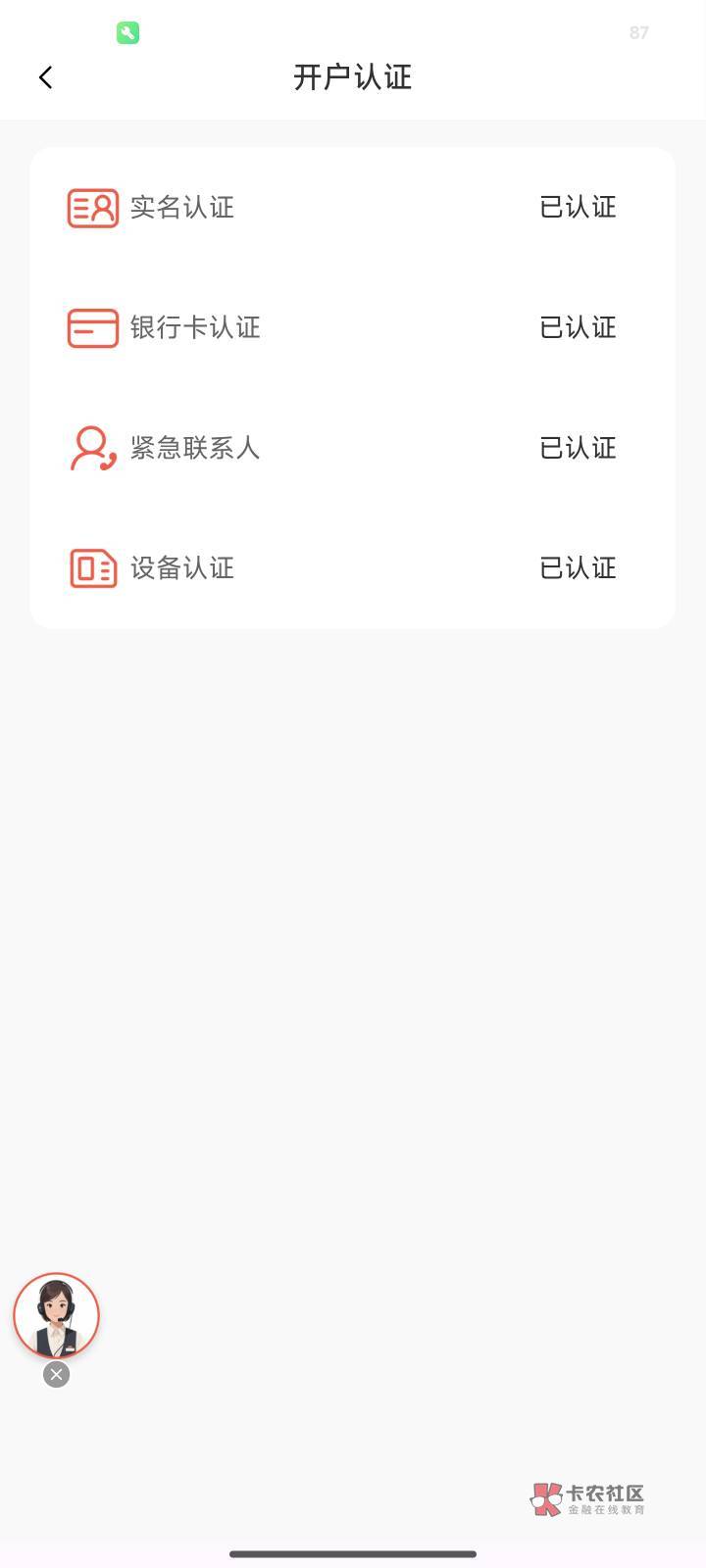Image resolution: width=706 pixels, height=1568 pixels.
Task: View the 设备认证 row
Action: click(x=352, y=568)
